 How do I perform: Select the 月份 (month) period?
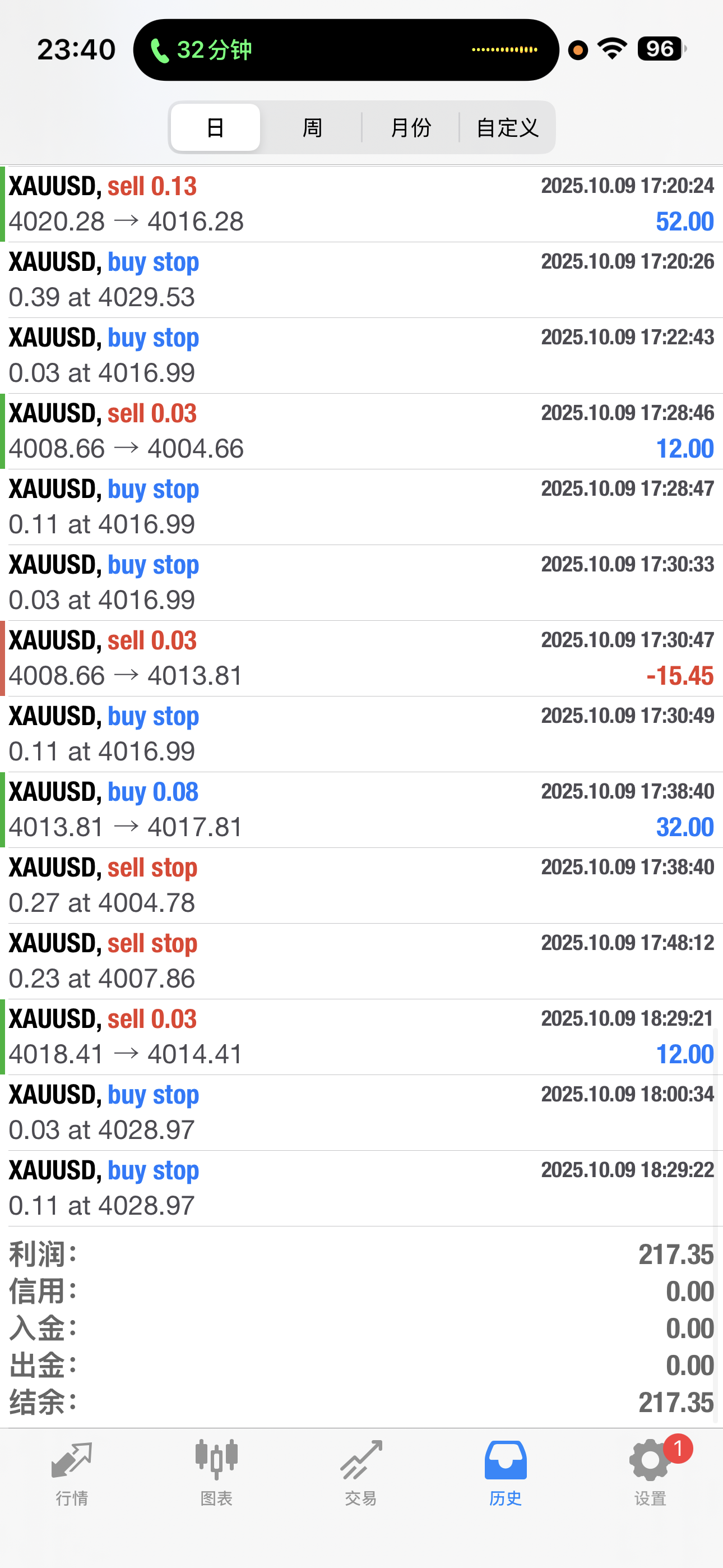pos(410,128)
